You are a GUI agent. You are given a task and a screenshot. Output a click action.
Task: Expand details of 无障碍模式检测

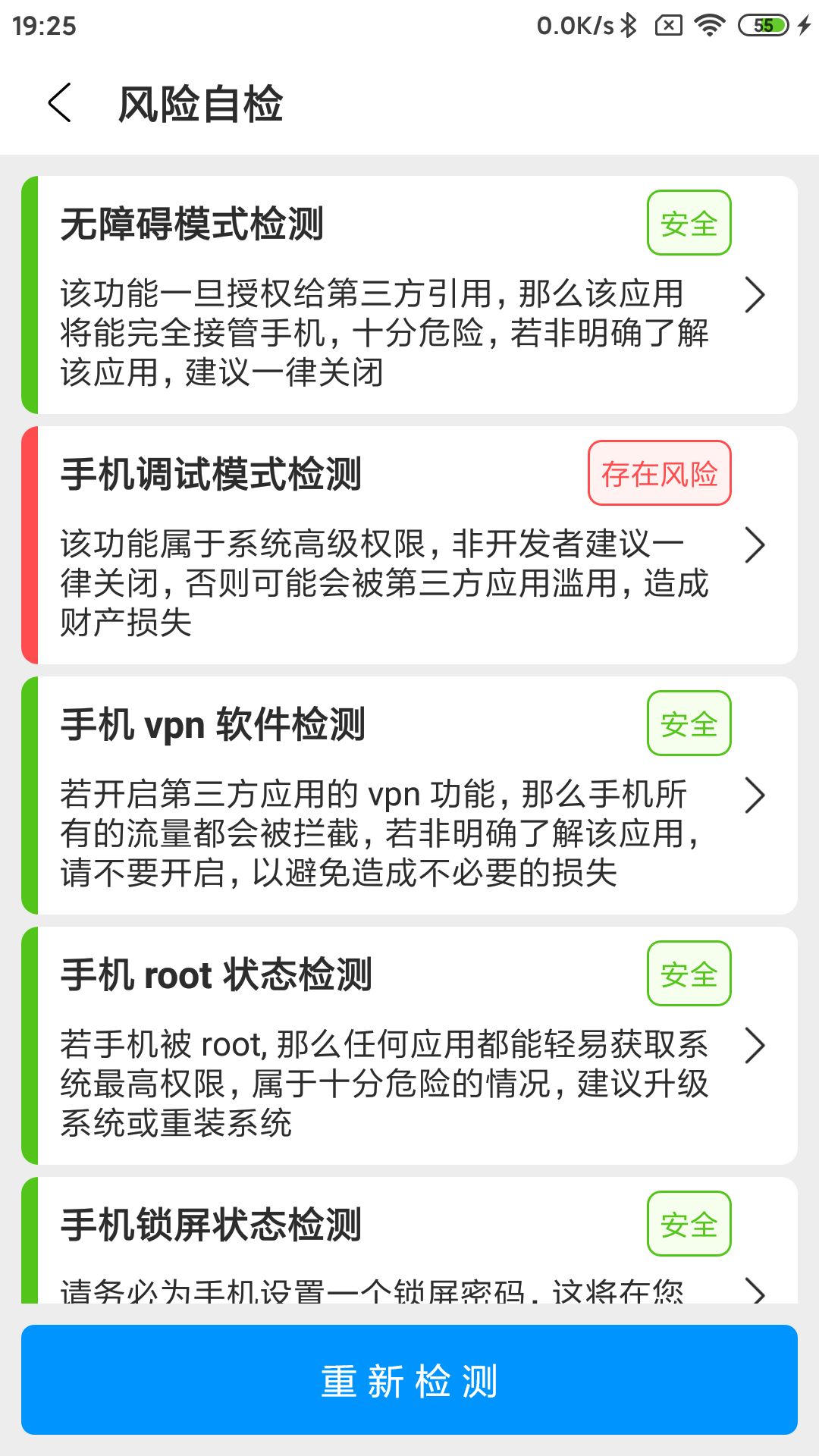click(x=755, y=295)
